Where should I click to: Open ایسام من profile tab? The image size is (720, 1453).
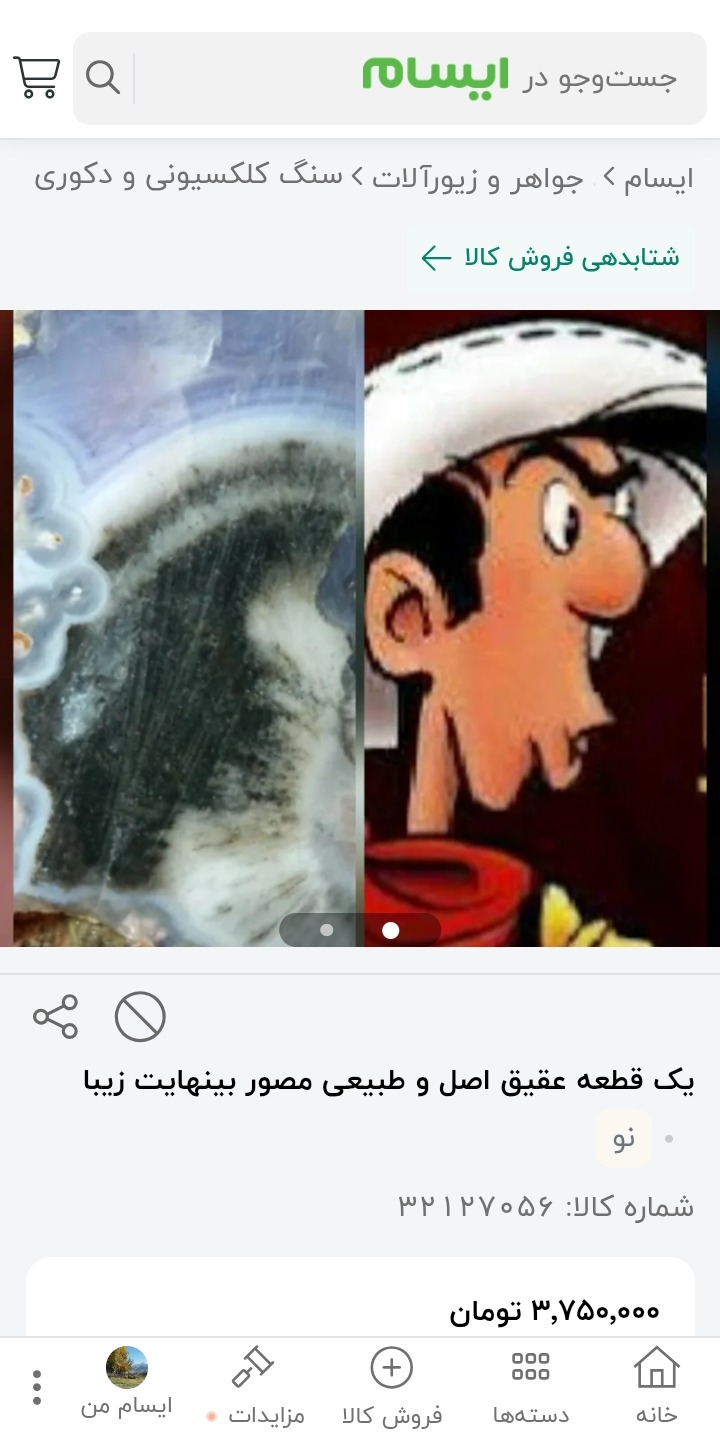[x=127, y=1382]
